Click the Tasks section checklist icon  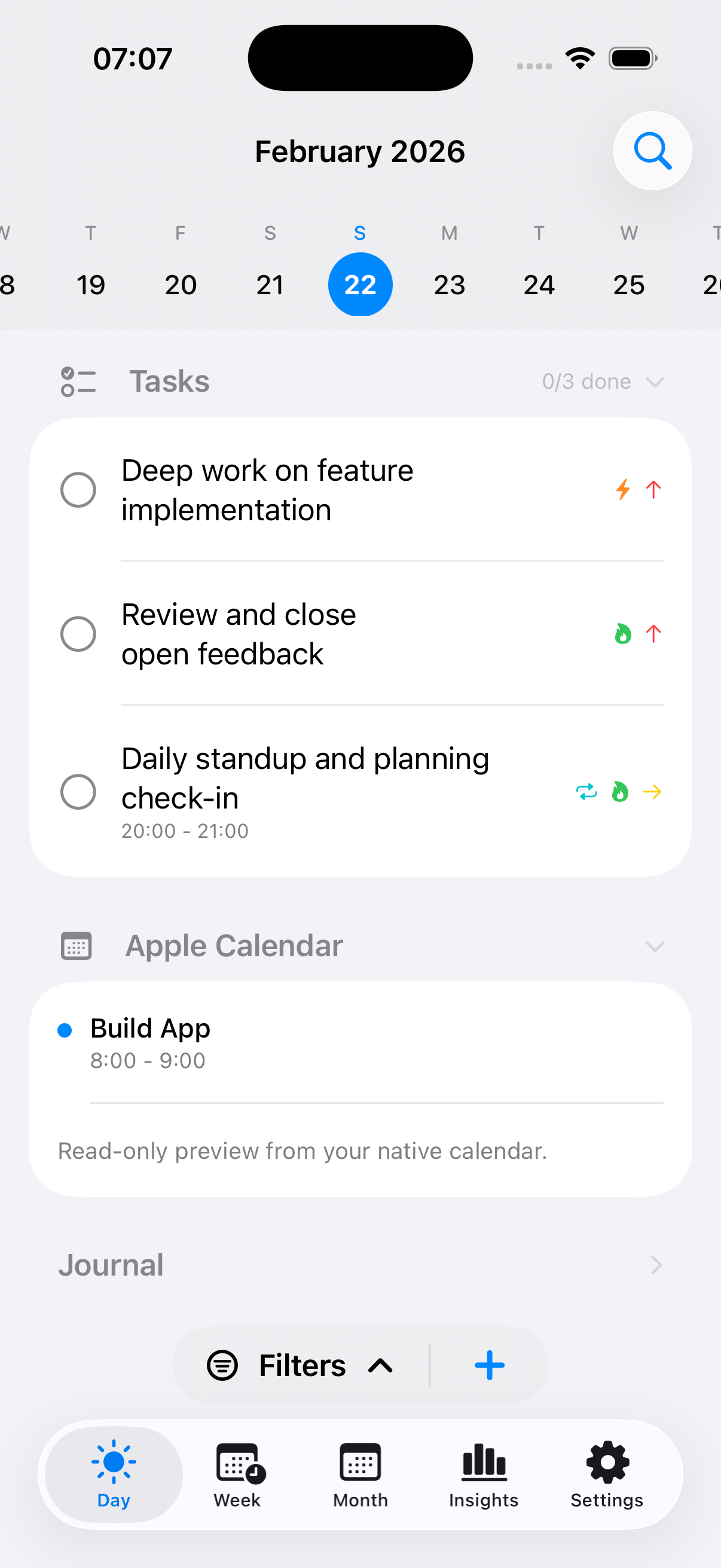(x=78, y=381)
